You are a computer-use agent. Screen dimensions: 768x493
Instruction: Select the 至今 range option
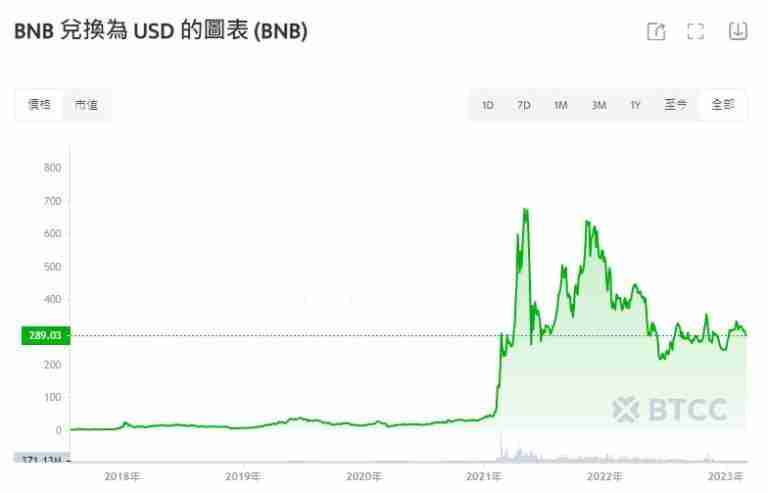tap(676, 105)
